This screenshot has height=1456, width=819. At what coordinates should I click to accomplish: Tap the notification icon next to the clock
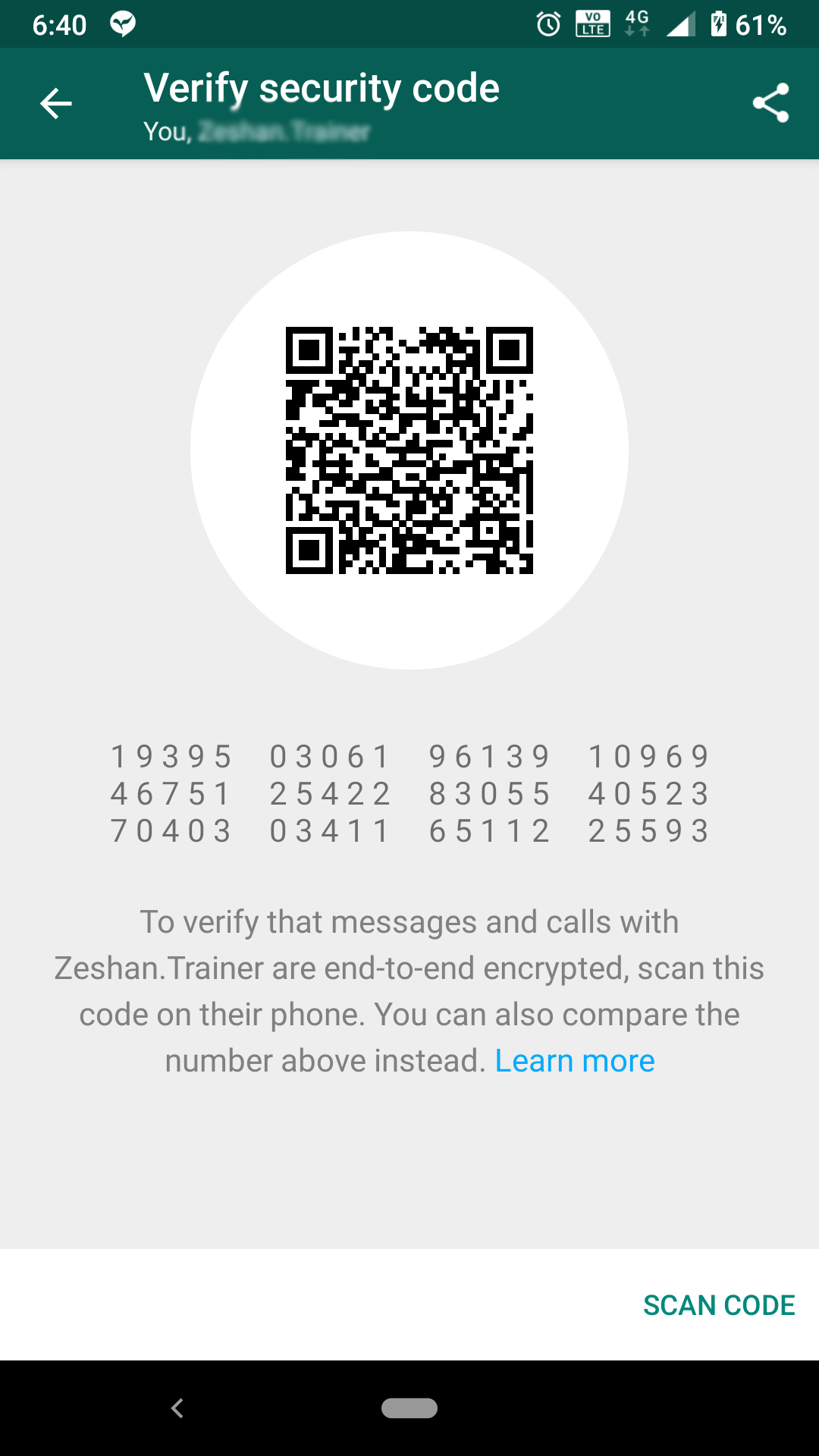pyautogui.click(x=121, y=25)
